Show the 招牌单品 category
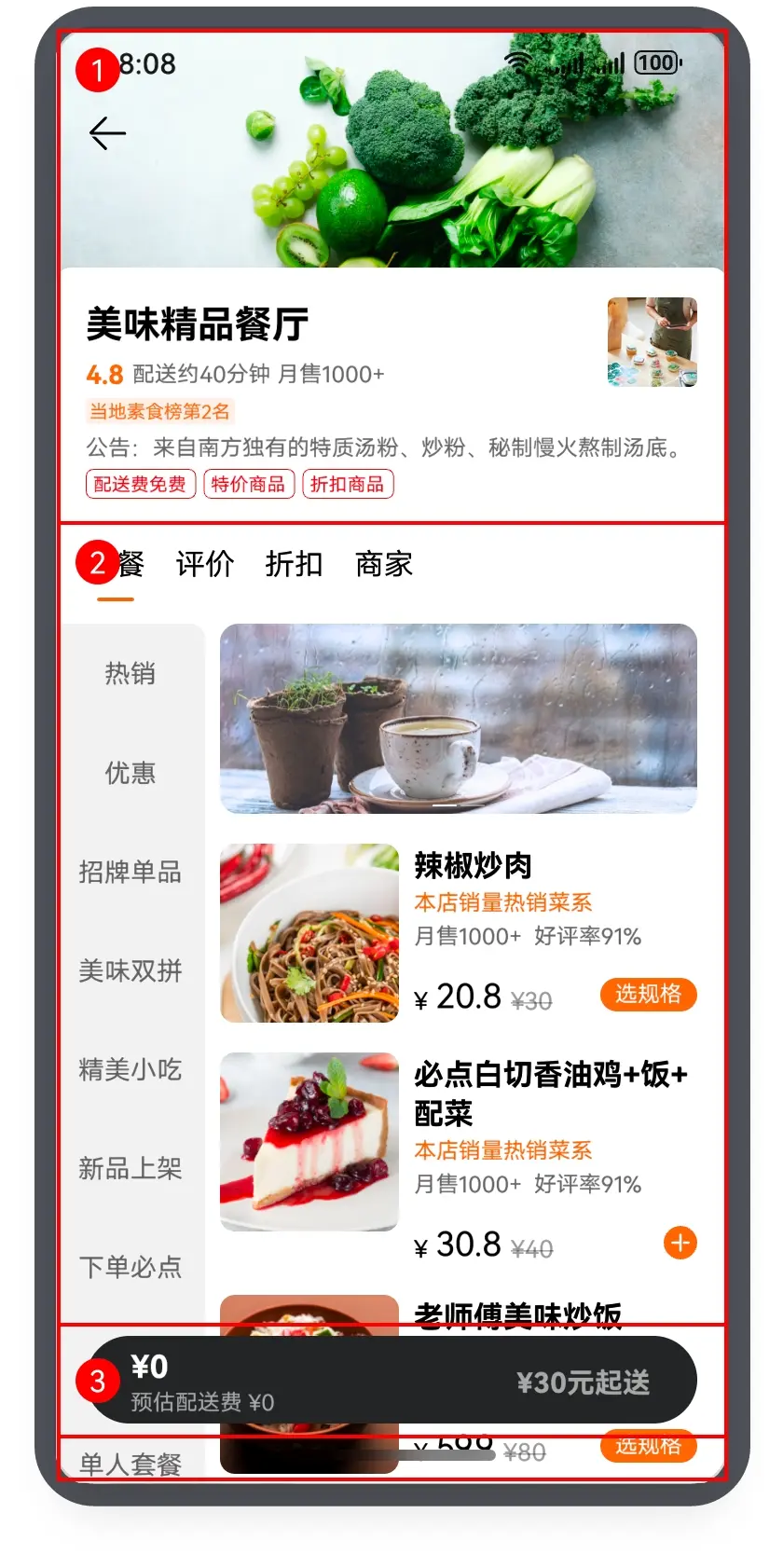Image resolution: width=783 pixels, height=1568 pixels. (130, 872)
